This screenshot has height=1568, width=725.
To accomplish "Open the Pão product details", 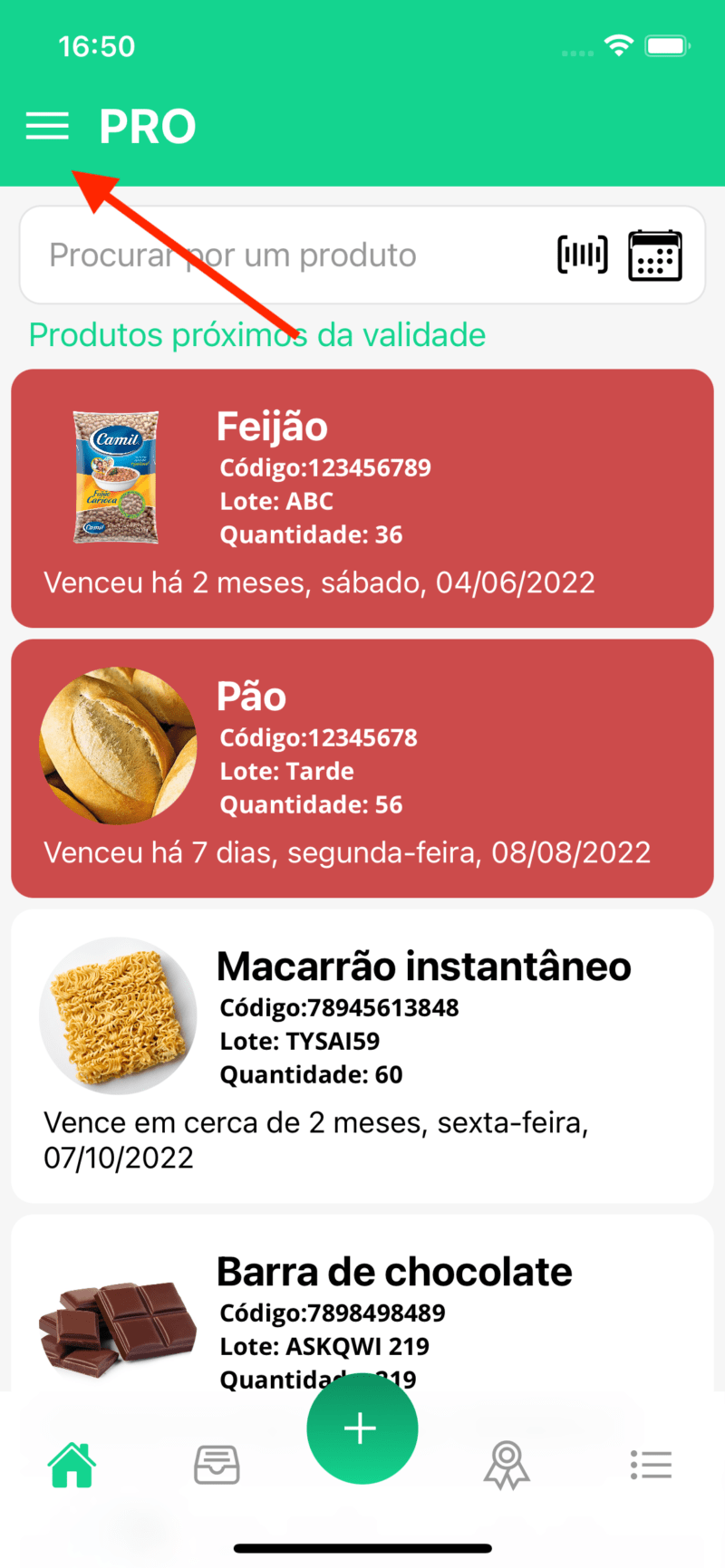I will pos(362,766).
